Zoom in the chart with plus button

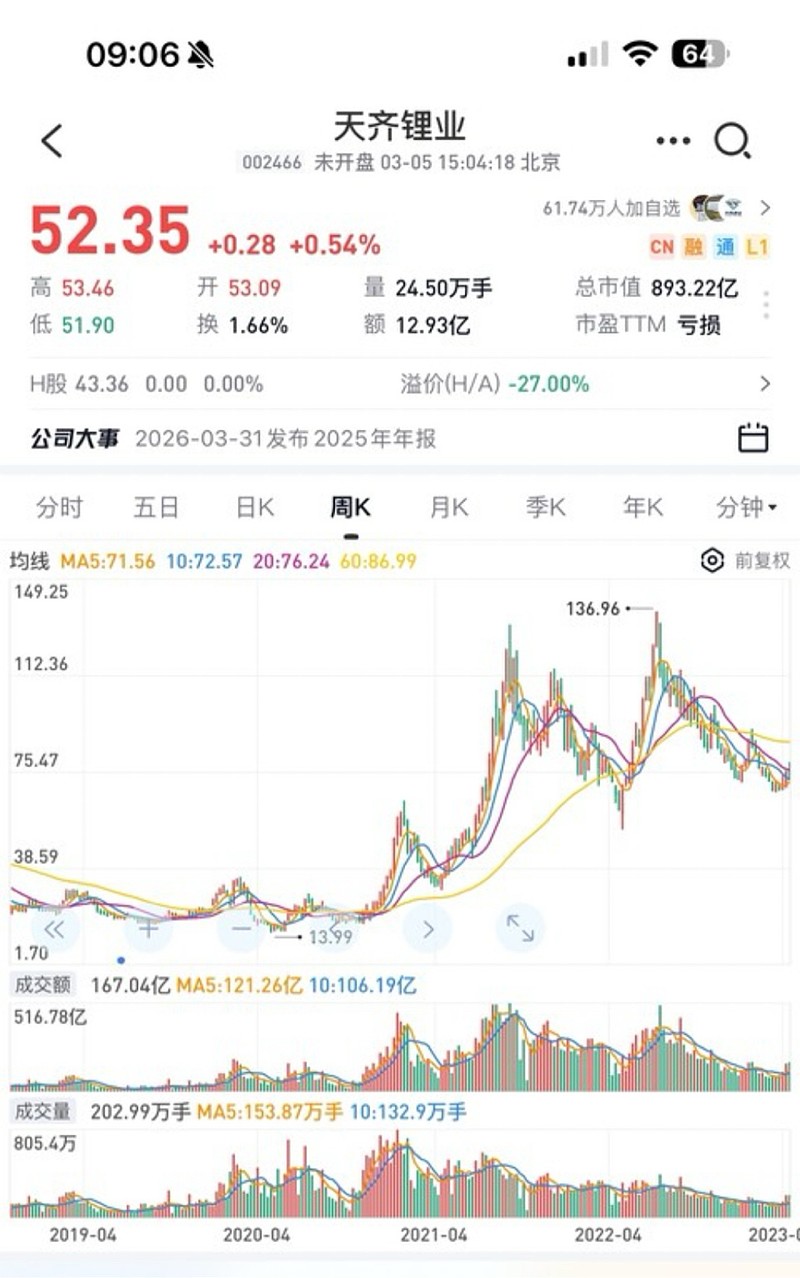pyautogui.click(x=148, y=928)
